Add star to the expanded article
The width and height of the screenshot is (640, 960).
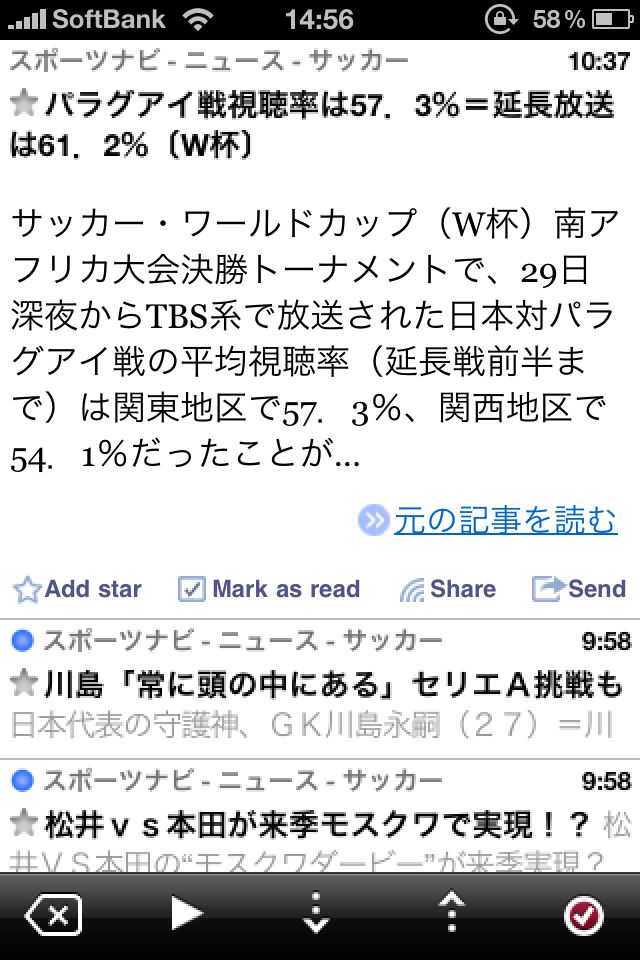point(78,589)
